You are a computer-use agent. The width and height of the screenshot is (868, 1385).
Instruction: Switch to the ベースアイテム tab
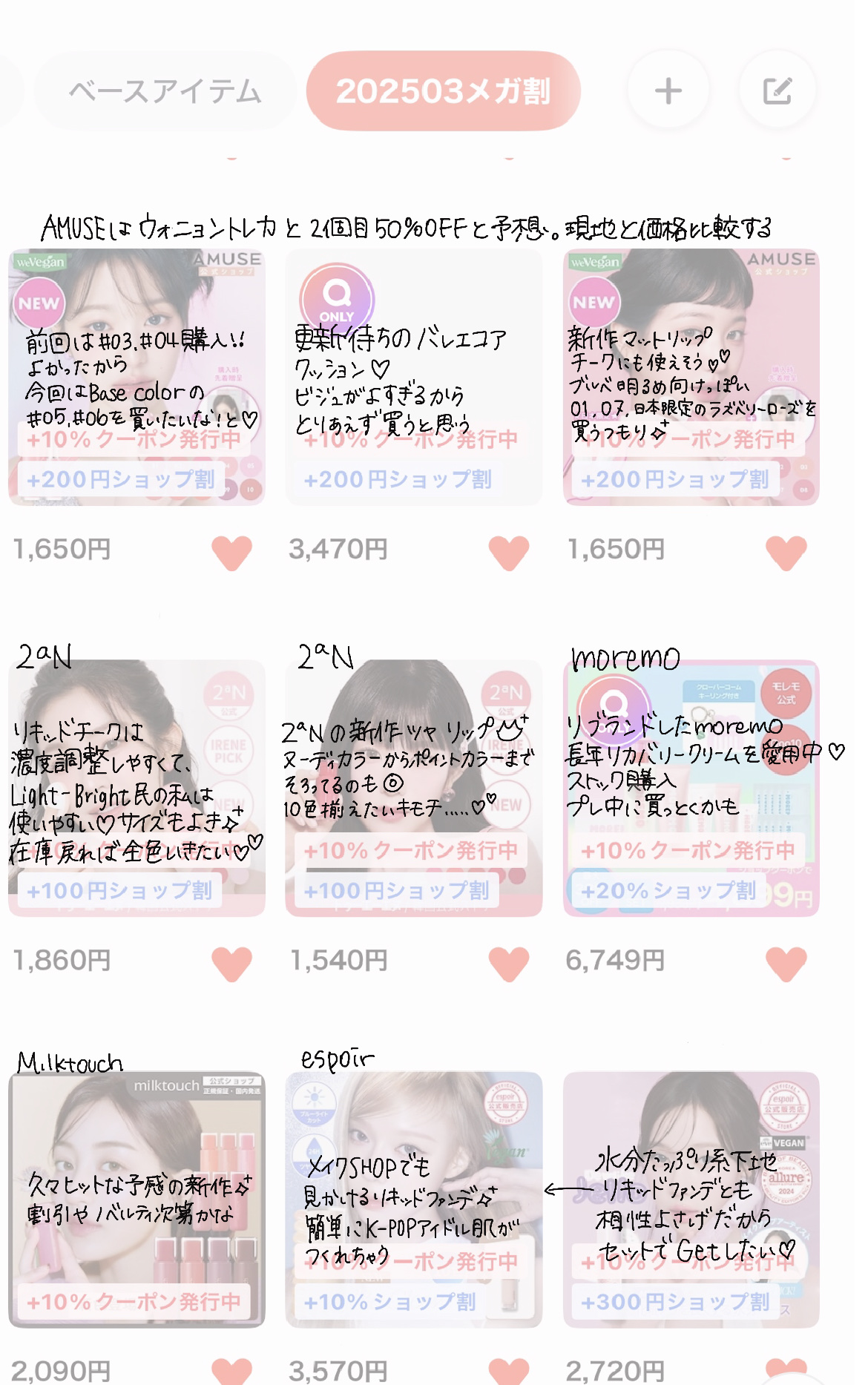click(165, 91)
